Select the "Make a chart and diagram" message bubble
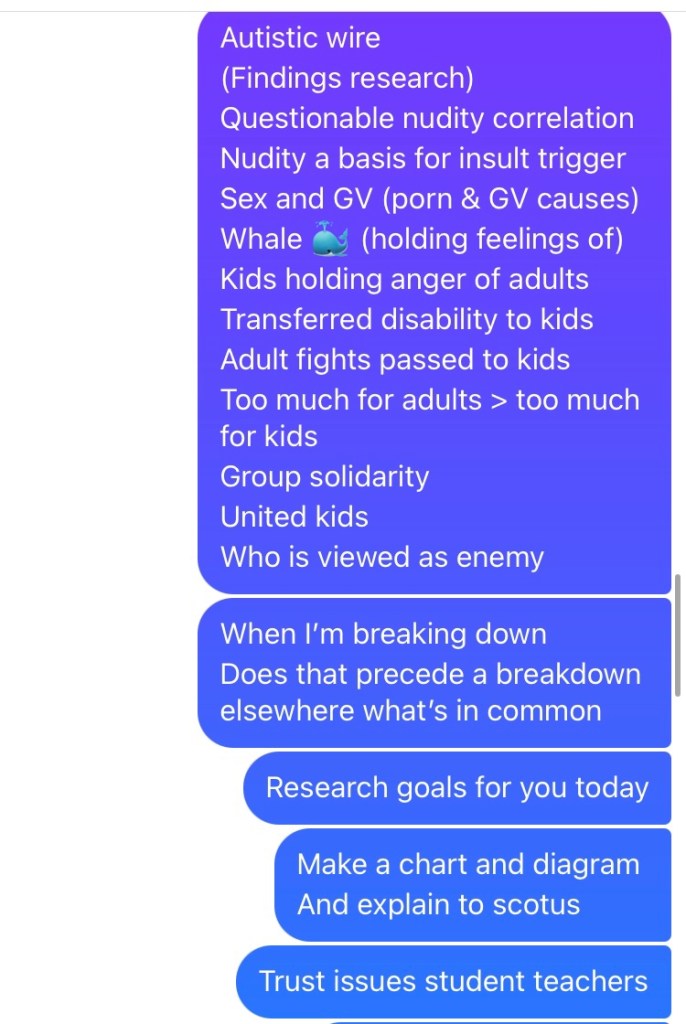The height and width of the screenshot is (1024, 686). [x=472, y=884]
